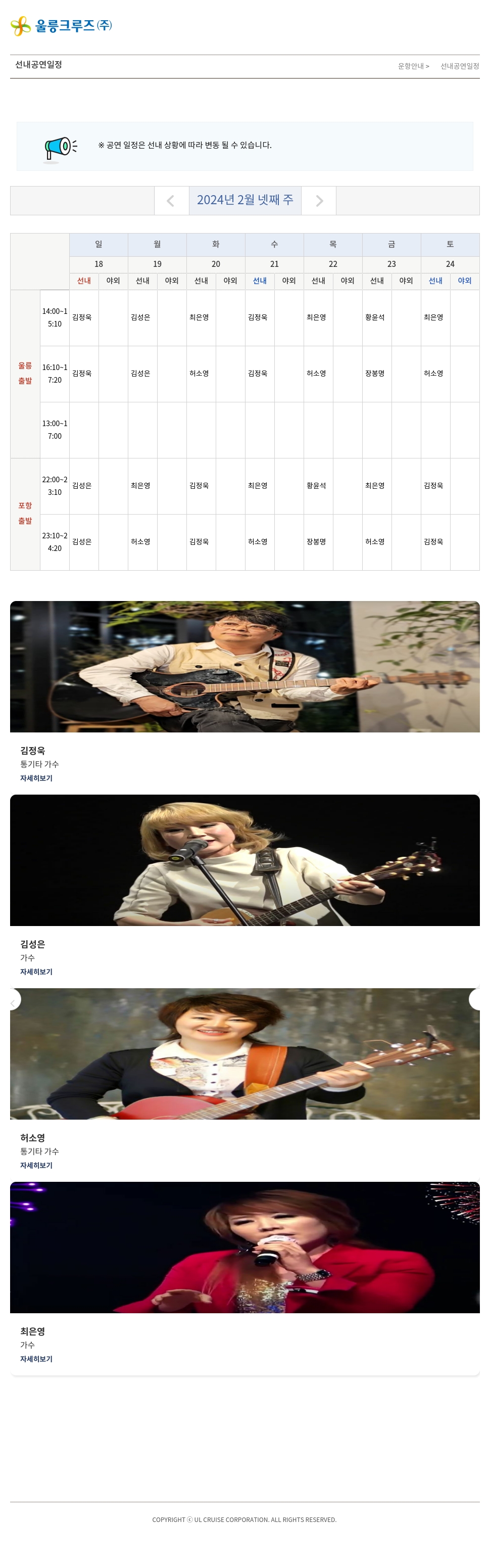490x1568 pixels.
Task: Open the 울릉크루즈 home logo
Action: click(62, 26)
